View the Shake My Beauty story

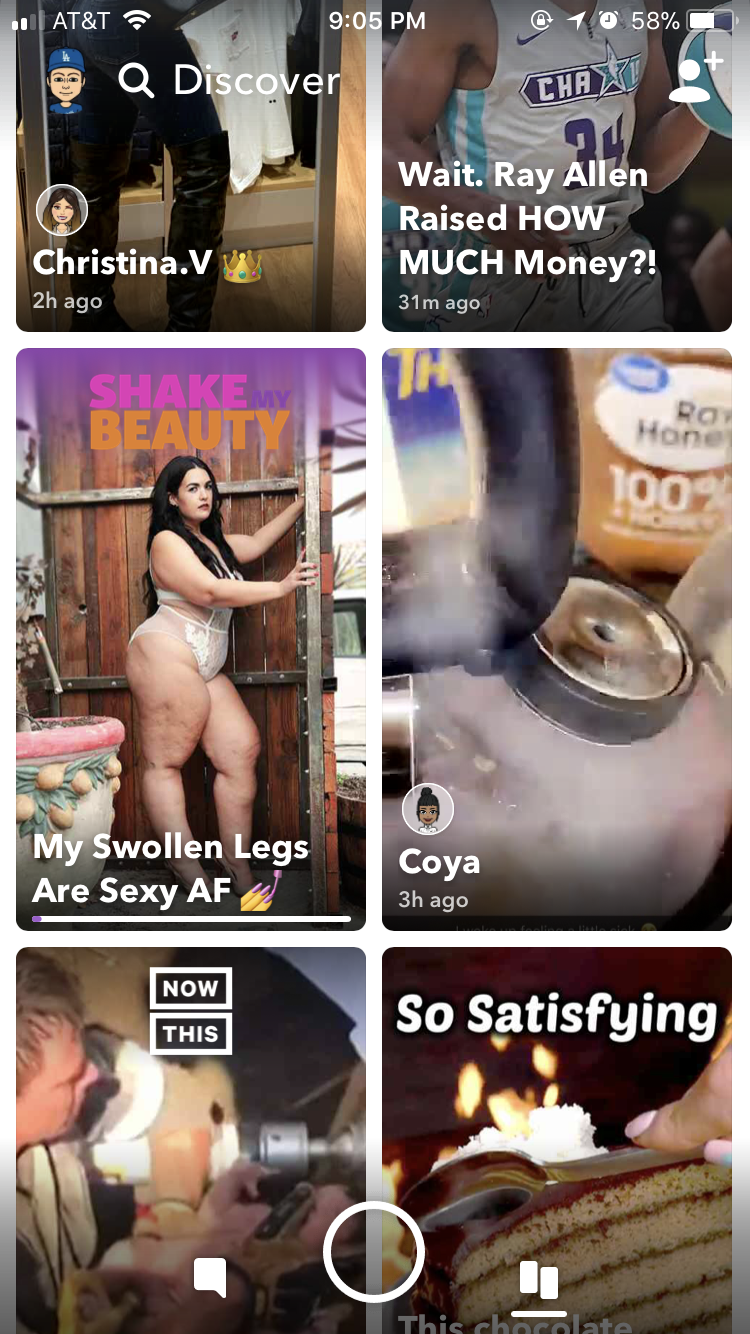[190, 640]
